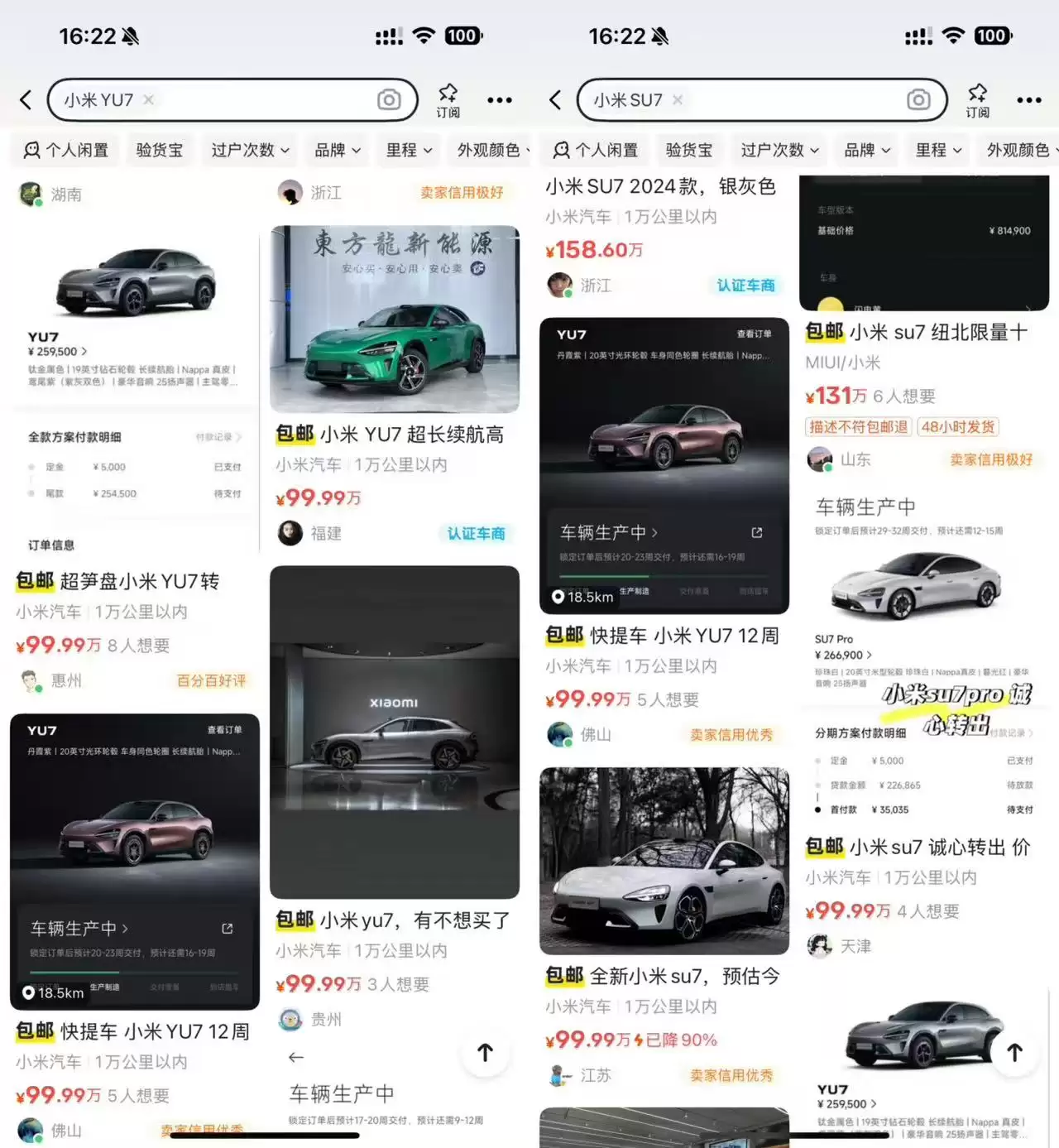Screen dimensions: 1059x1148
Task: Open the 过户次数 transfer-count dropdown
Action: pos(249,150)
